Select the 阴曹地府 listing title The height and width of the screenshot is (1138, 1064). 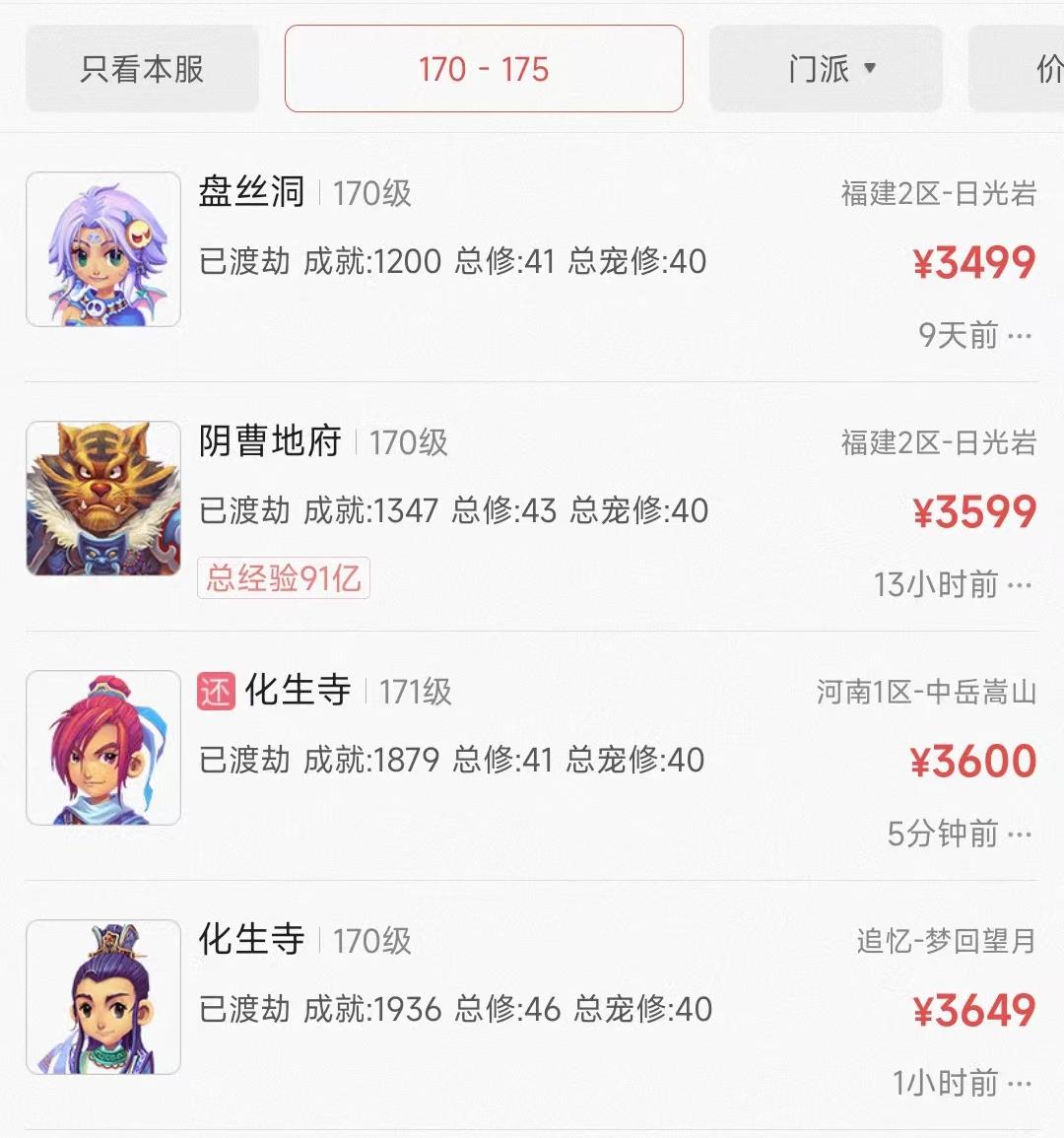(268, 443)
